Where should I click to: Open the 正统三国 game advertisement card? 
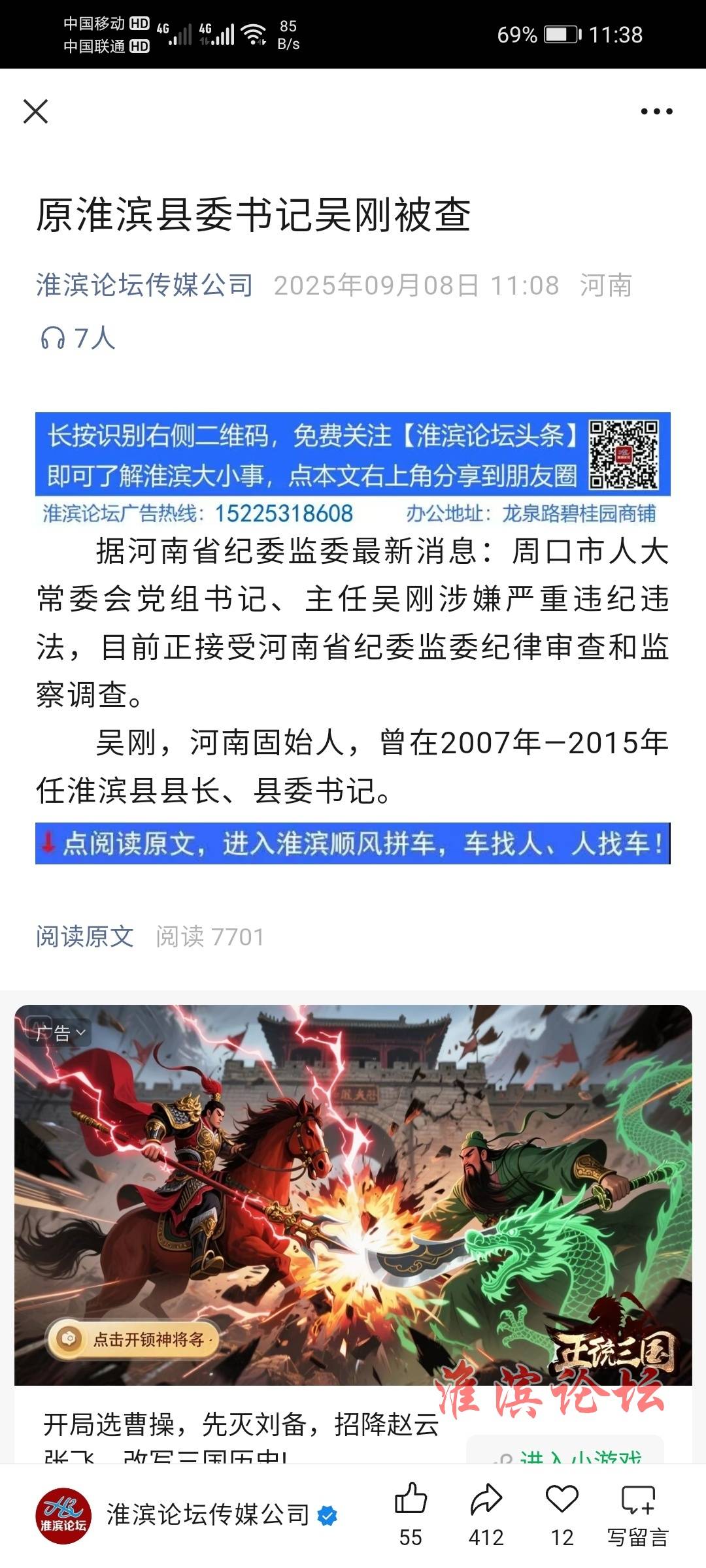[x=353, y=1196]
